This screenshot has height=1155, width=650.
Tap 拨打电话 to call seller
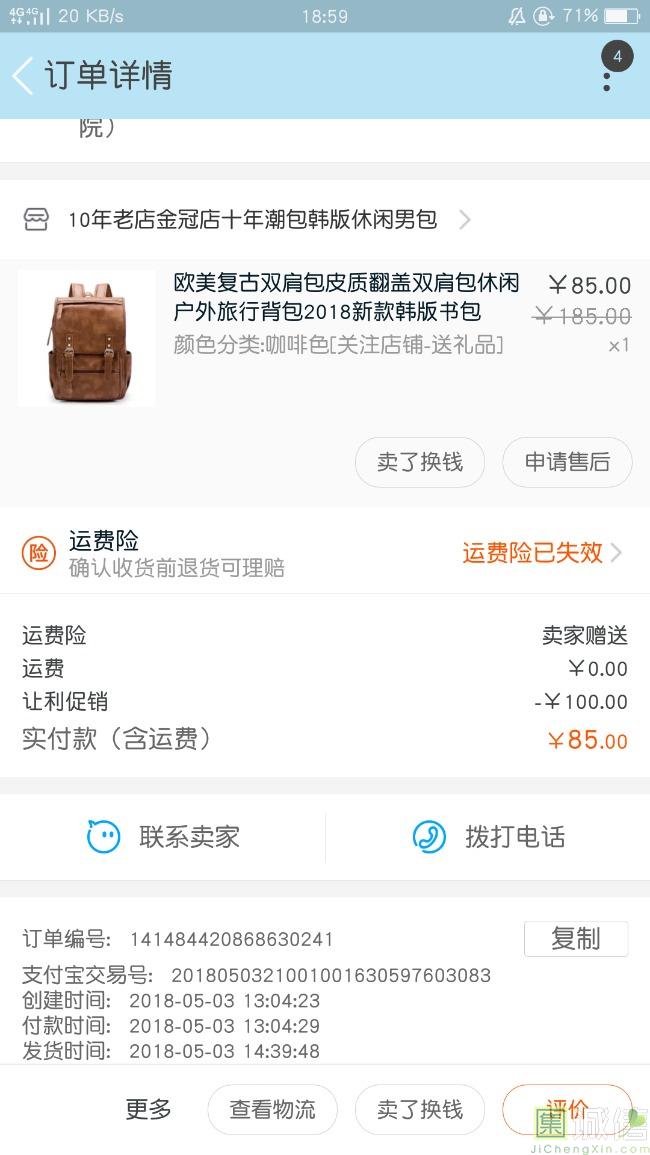click(x=488, y=837)
